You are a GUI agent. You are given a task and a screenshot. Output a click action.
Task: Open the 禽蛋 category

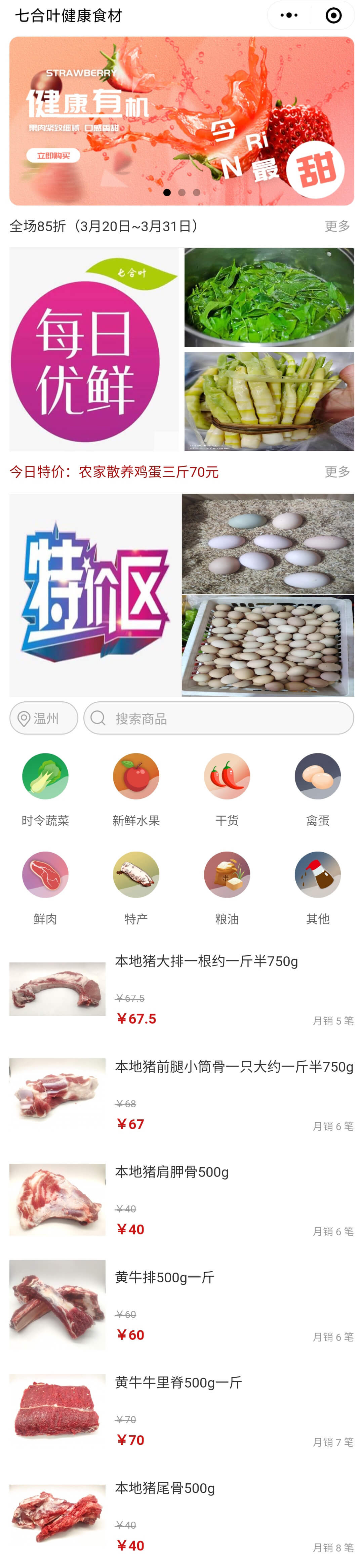pyautogui.click(x=317, y=789)
